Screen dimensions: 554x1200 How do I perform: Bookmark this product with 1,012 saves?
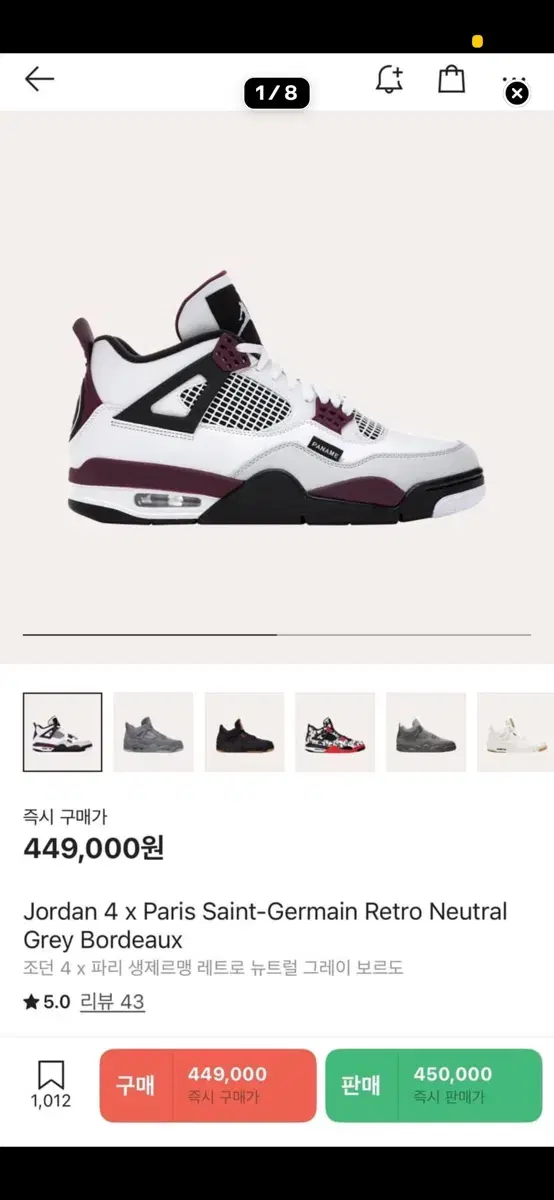pyautogui.click(x=50, y=1086)
